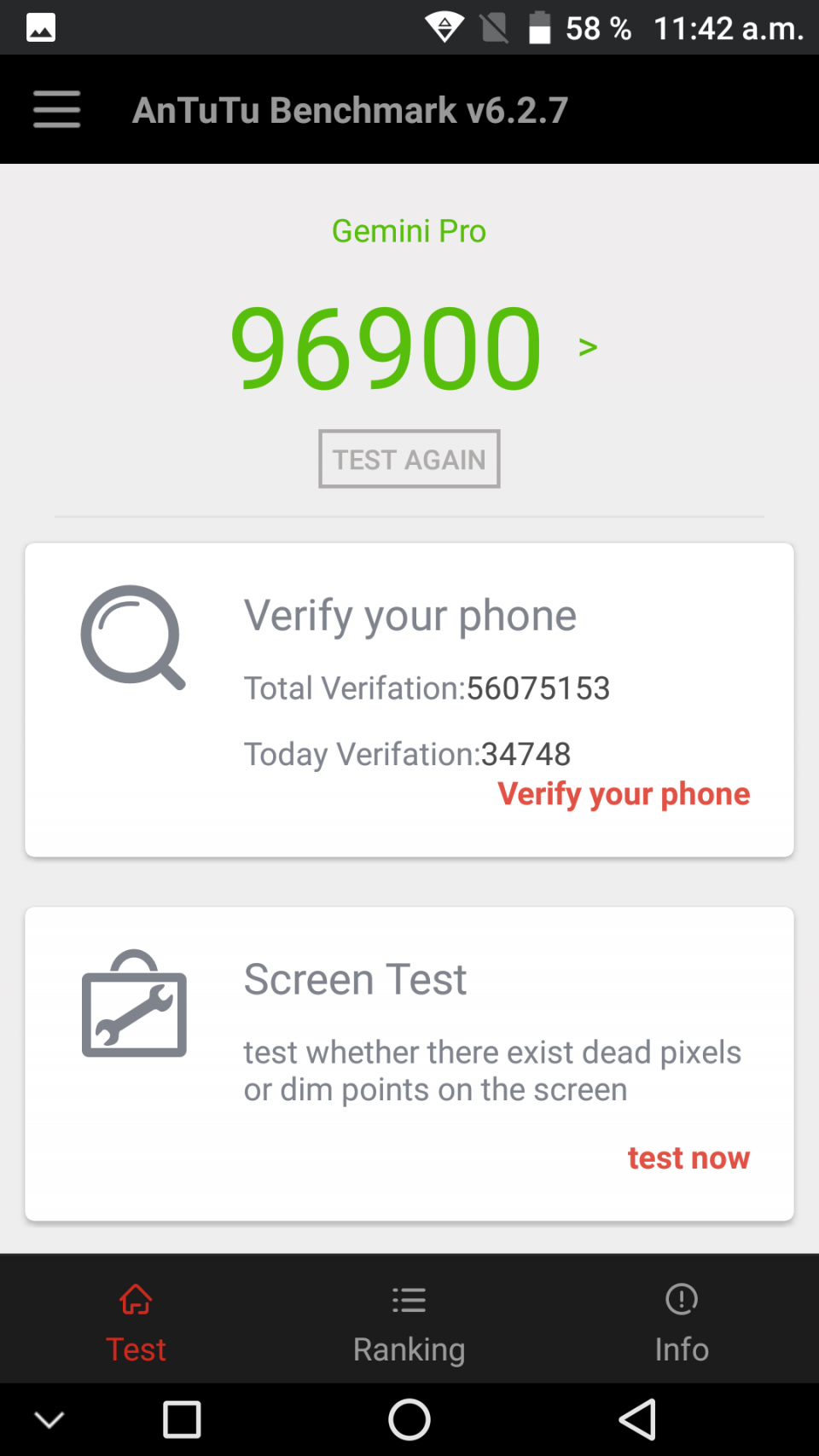Image resolution: width=819 pixels, height=1456 pixels.
Task: Open the hamburger drawer menu
Action: click(x=56, y=110)
